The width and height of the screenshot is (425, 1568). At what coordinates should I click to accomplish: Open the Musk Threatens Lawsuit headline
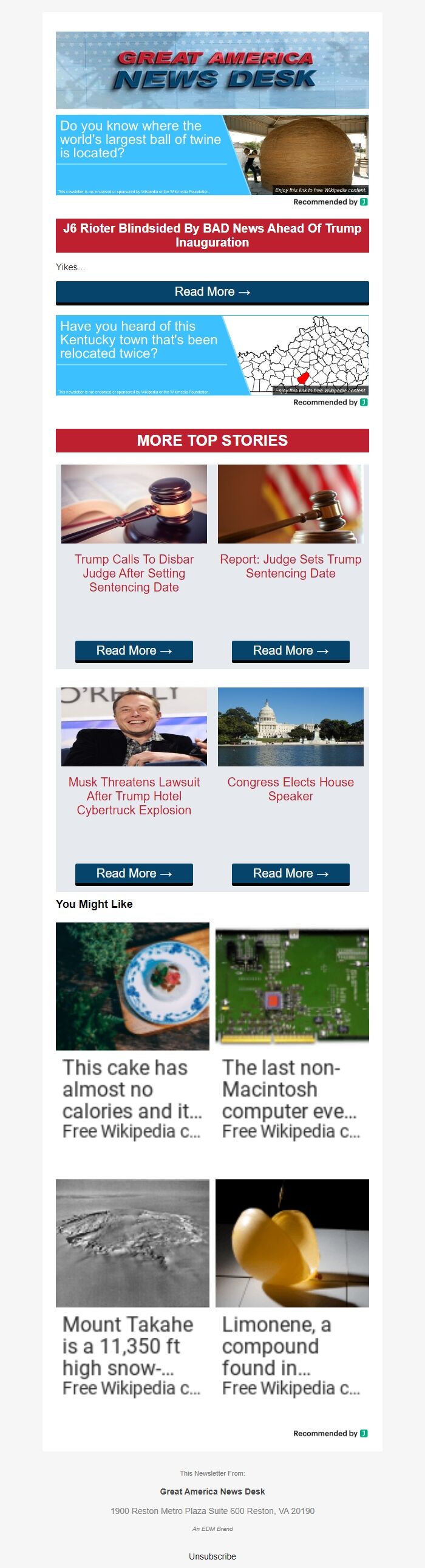[x=134, y=796]
